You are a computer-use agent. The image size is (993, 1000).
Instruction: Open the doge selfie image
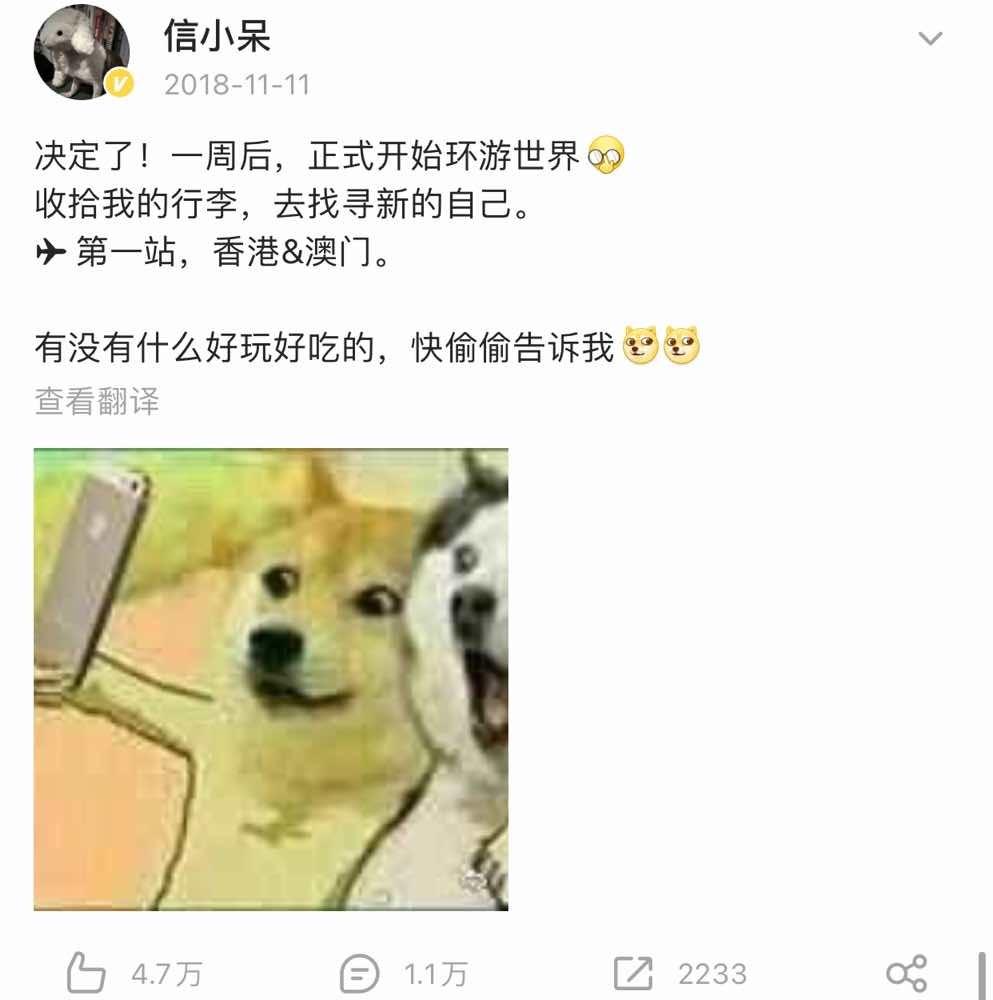coord(271,679)
